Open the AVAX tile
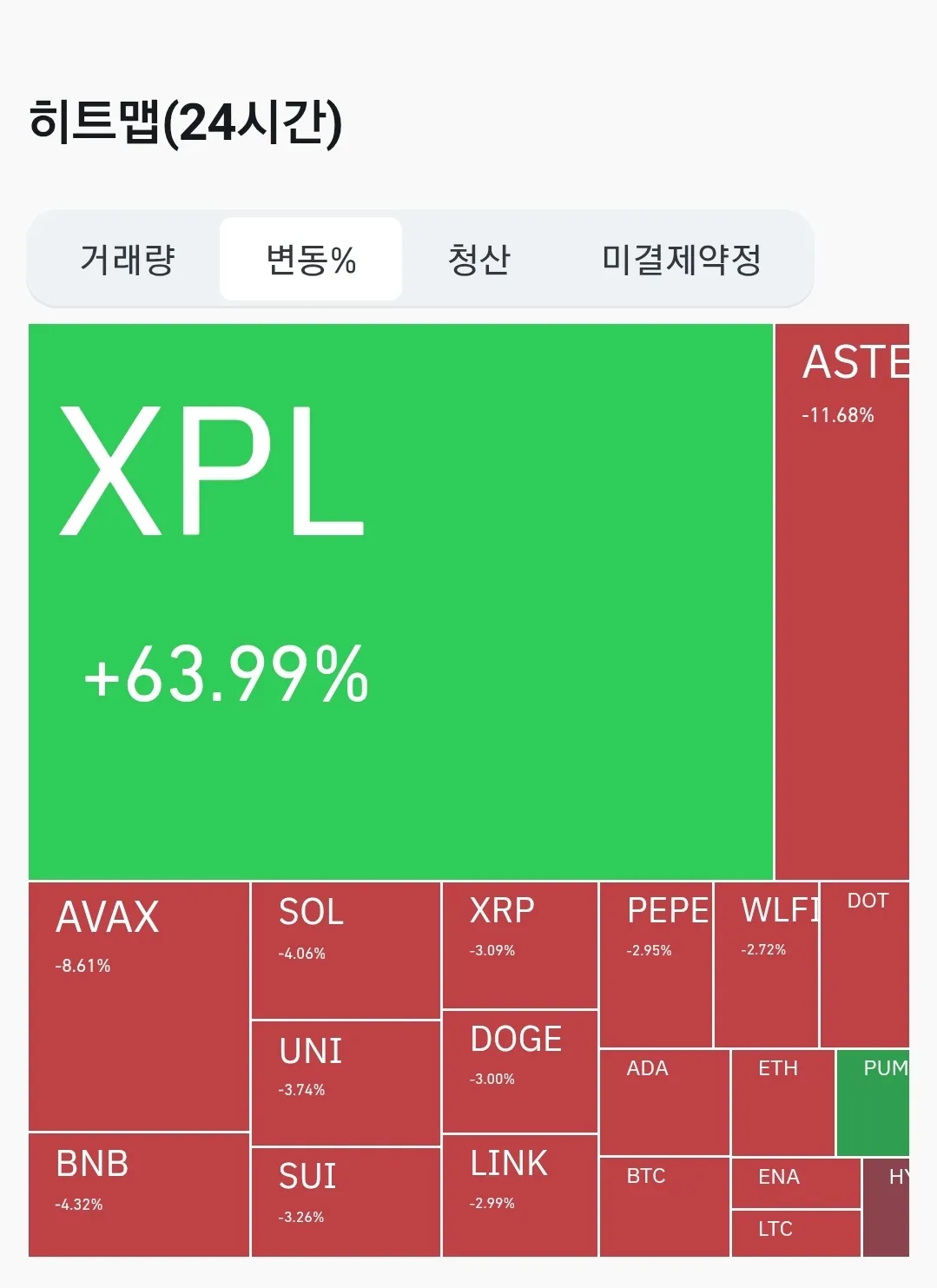The width and height of the screenshot is (937, 1288). click(x=139, y=1006)
